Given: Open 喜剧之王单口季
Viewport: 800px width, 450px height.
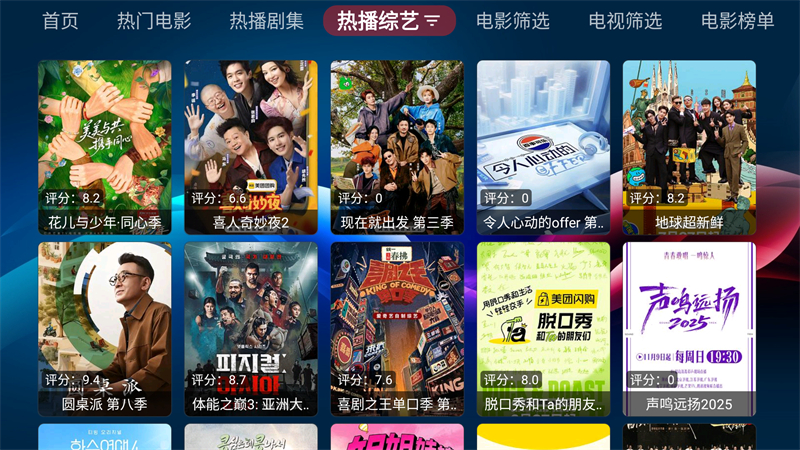Looking at the screenshot, I should pos(397,329).
